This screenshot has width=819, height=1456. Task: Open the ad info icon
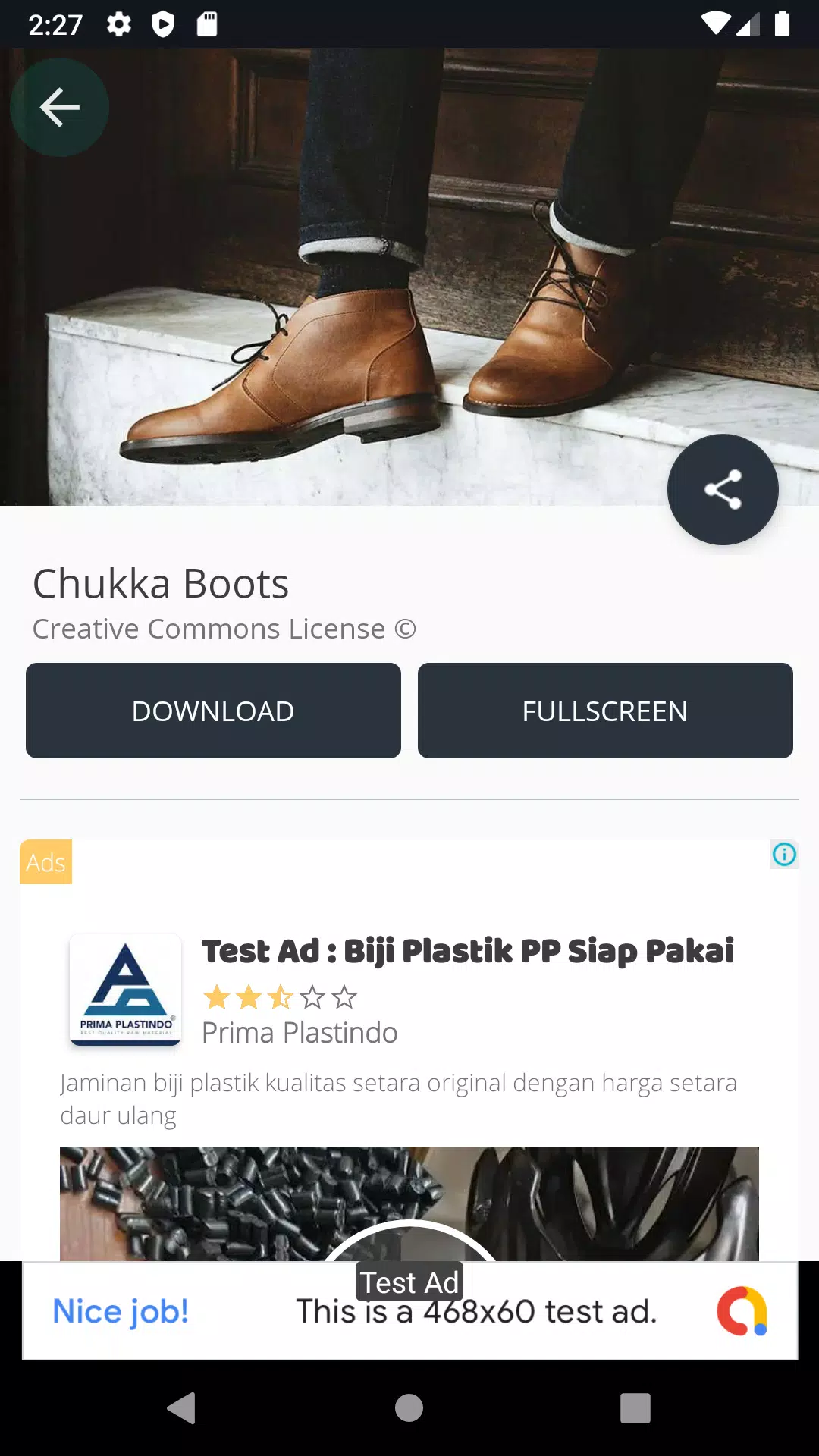pos(783,855)
